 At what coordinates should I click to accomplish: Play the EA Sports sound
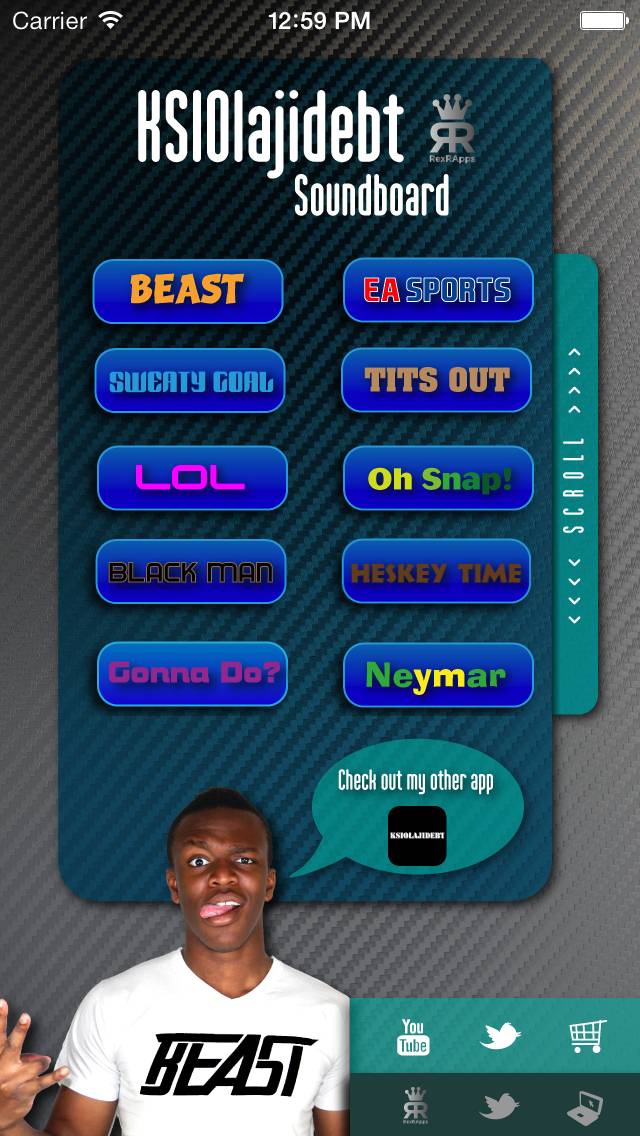coord(438,291)
